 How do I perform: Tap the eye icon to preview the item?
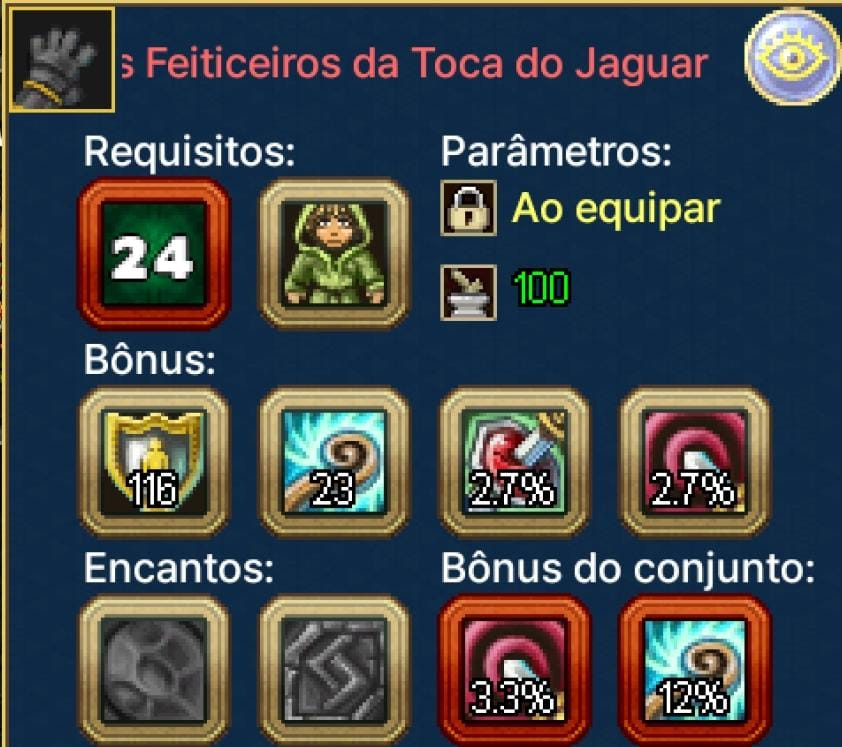click(x=792, y=59)
